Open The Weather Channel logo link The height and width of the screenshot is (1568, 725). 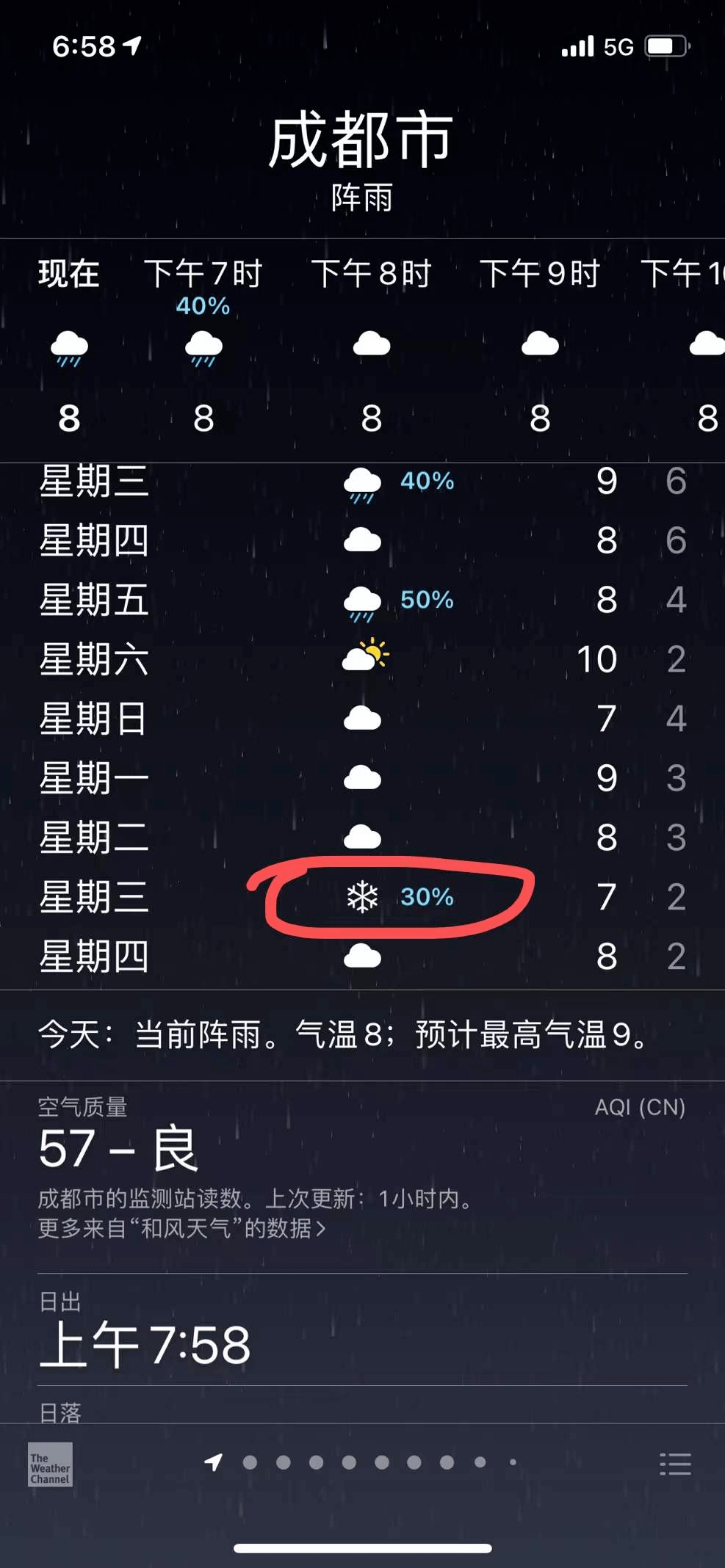pos(50,1464)
